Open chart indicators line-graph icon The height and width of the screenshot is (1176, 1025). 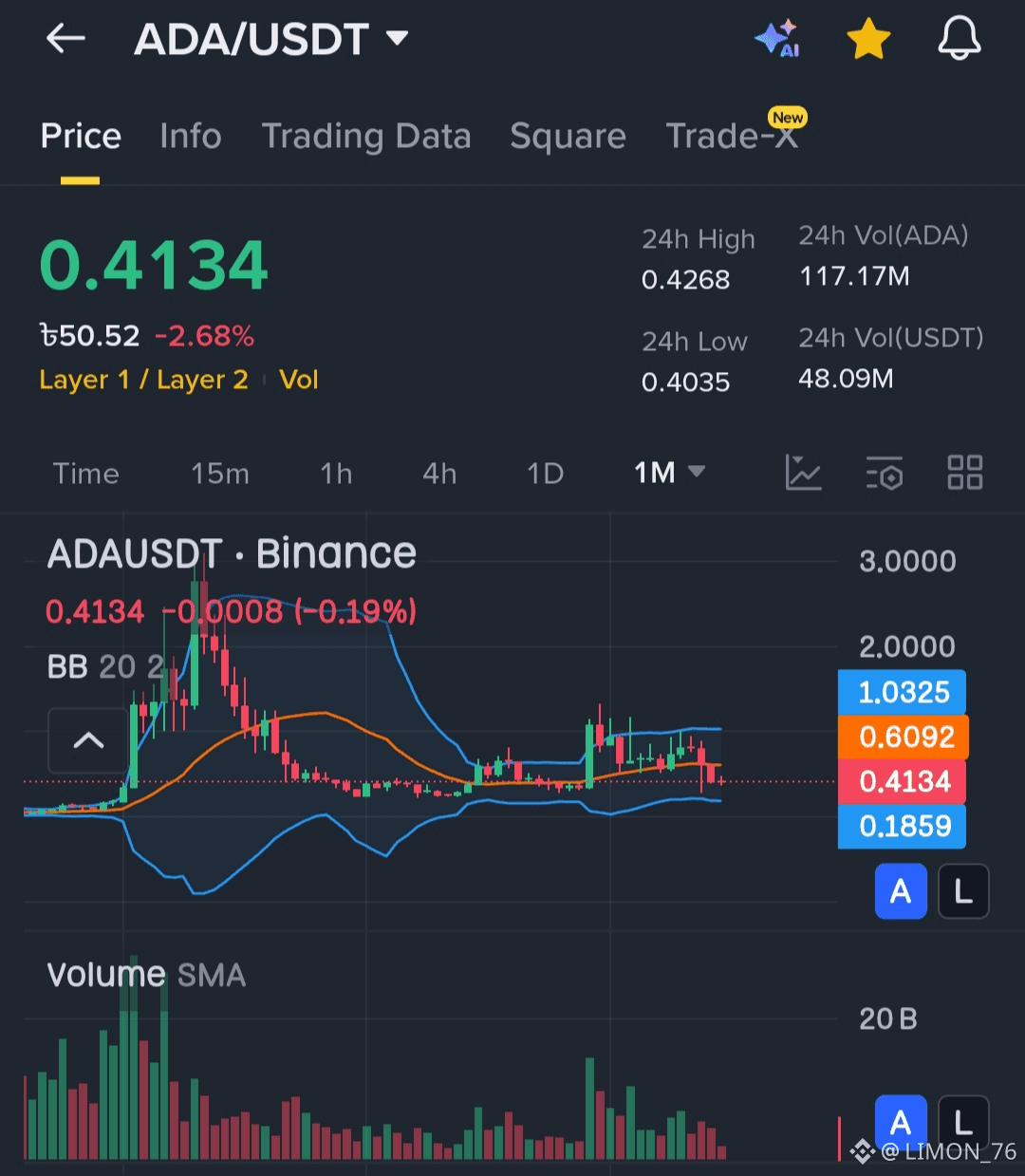click(x=803, y=473)
